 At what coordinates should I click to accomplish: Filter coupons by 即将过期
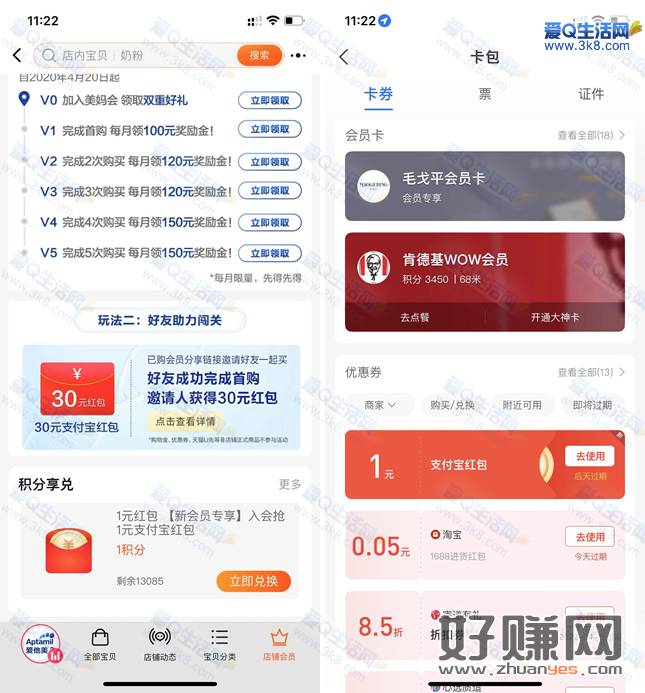(592, 405)
